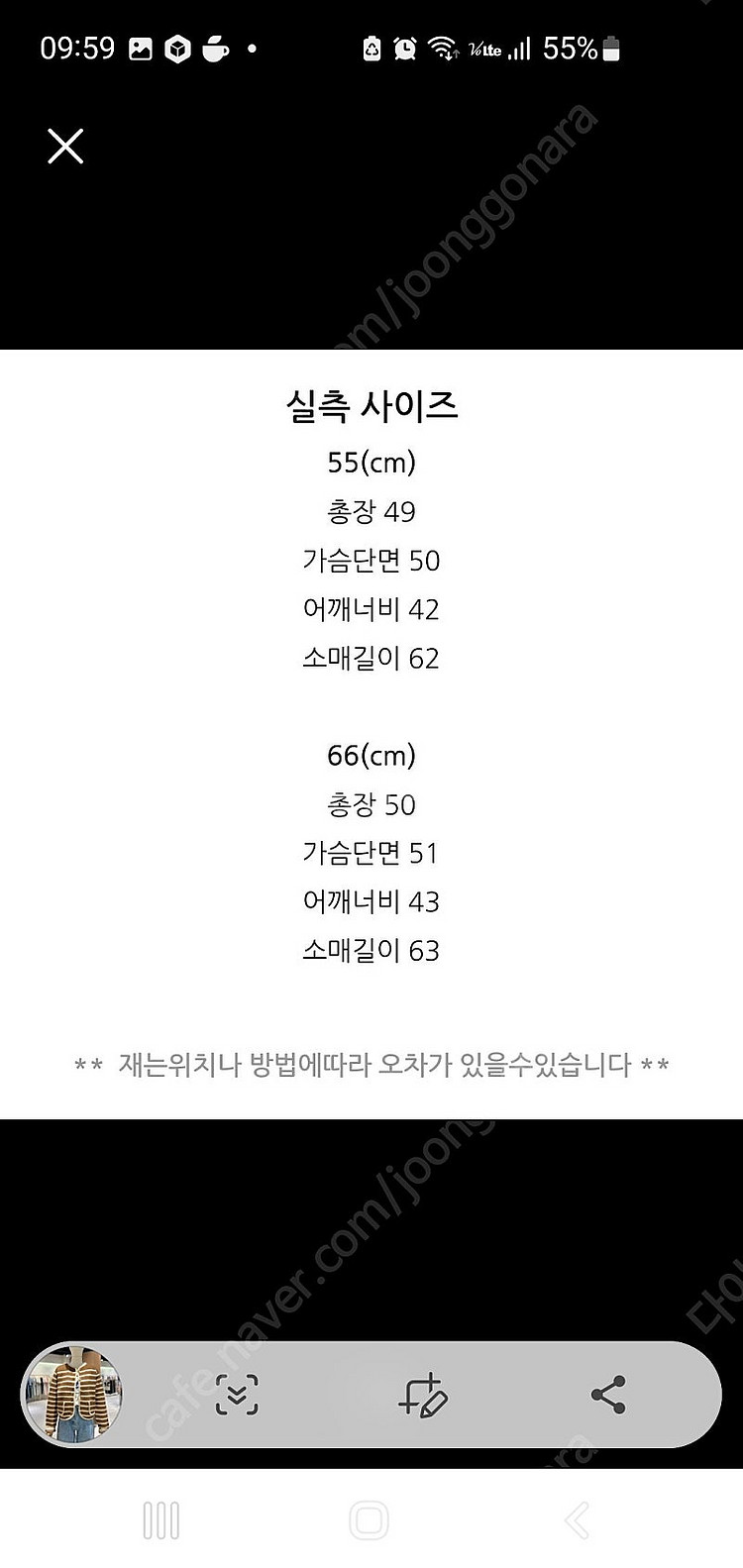This screenshot has width=743, height=1568.
Task: Tap the package notification icon
Action: (177, 47)
